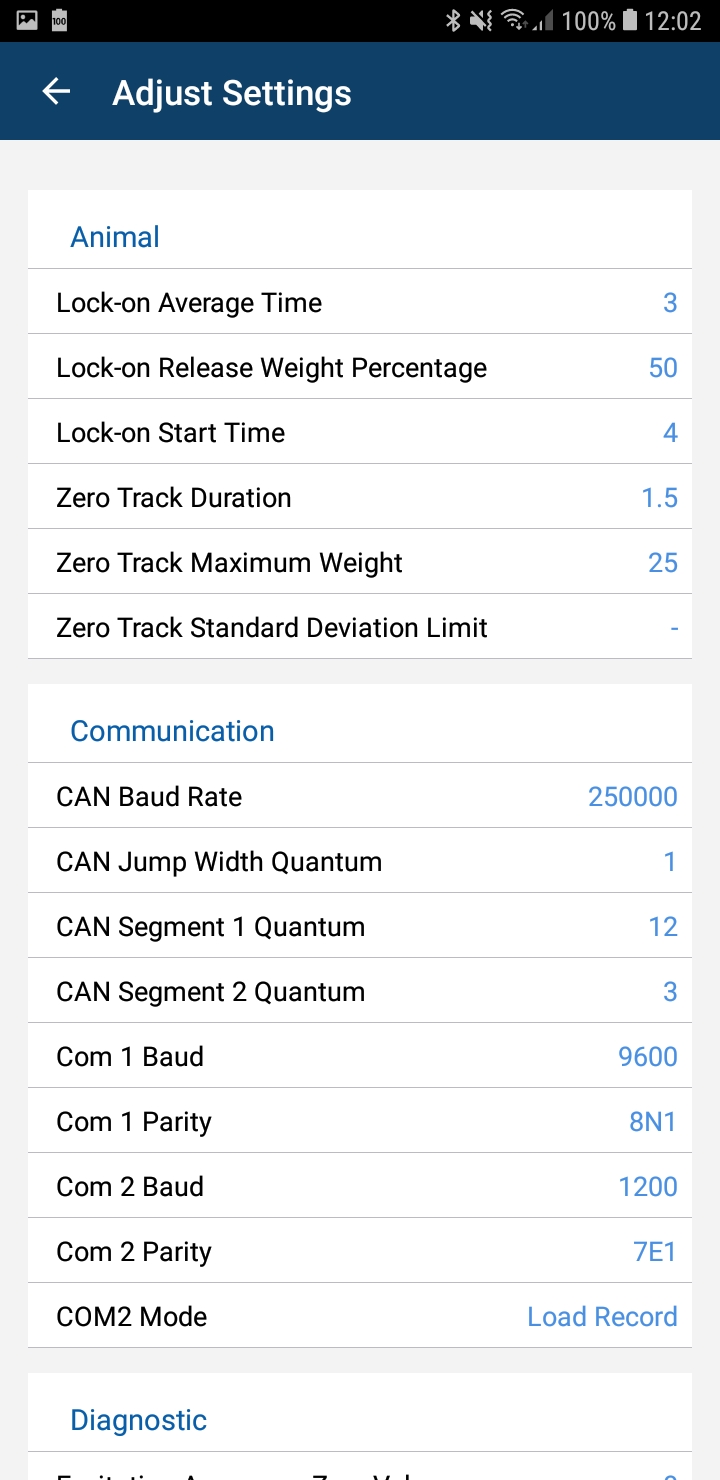Viewport: 720px width, 1480px height.
Task: Select Com 2 Parity row
Action: click(360, 1252)
